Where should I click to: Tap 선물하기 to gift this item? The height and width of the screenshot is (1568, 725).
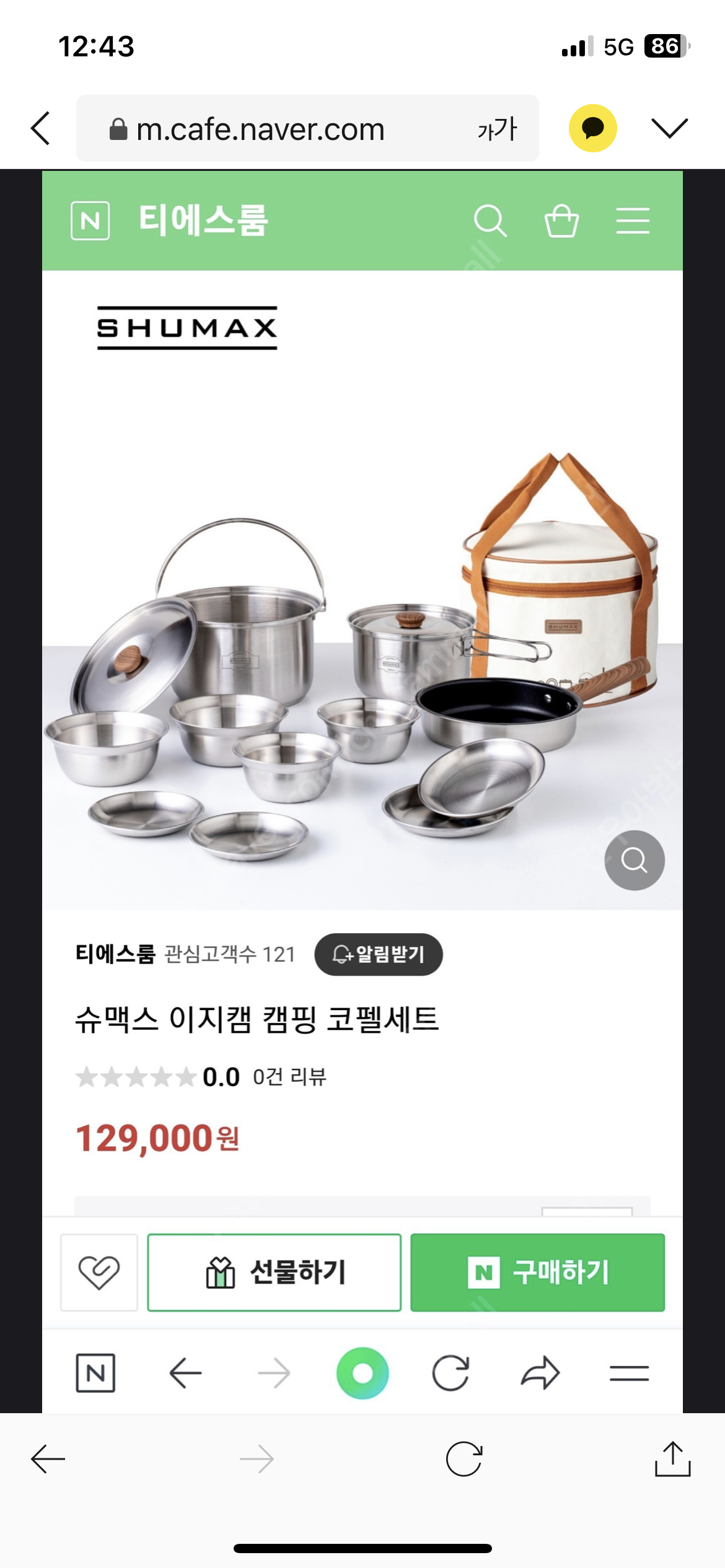click(x=275, y=1272)
